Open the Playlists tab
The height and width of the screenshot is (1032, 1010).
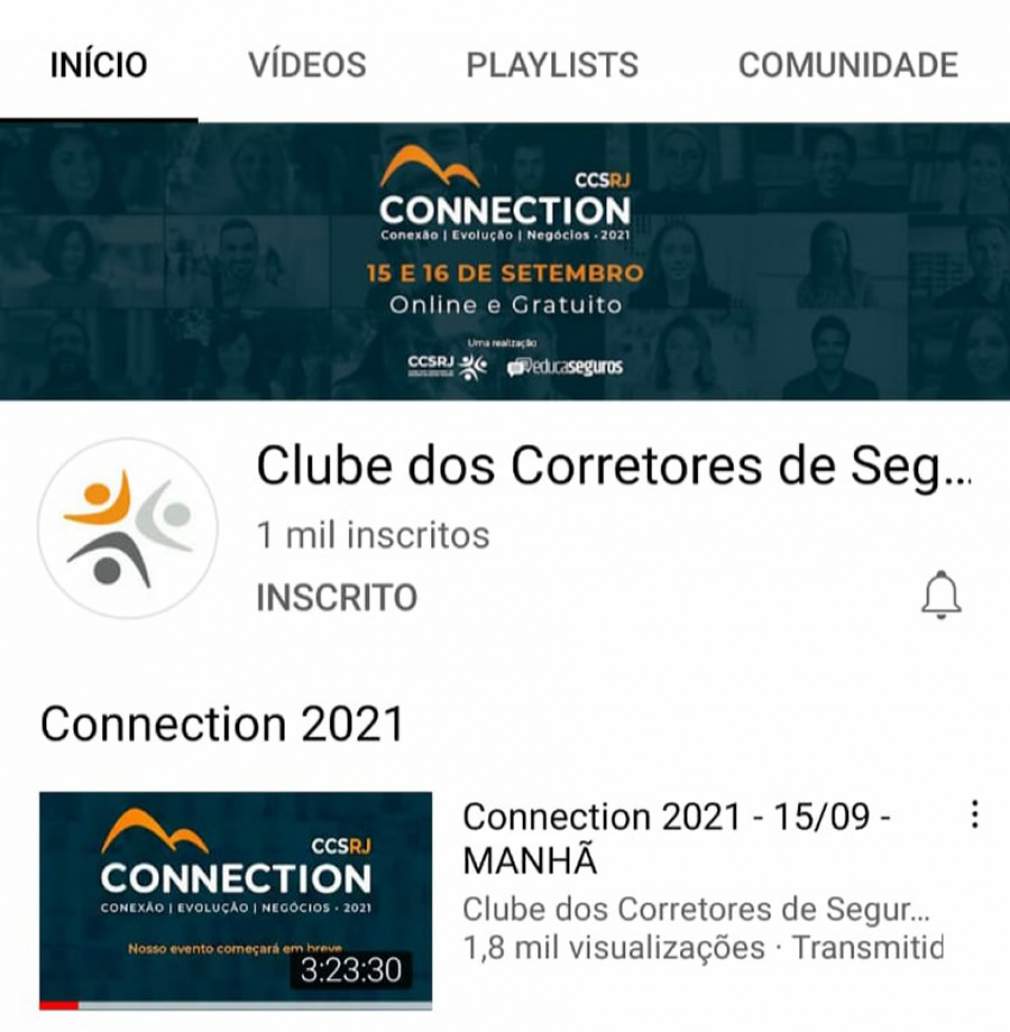click(552, 65)
